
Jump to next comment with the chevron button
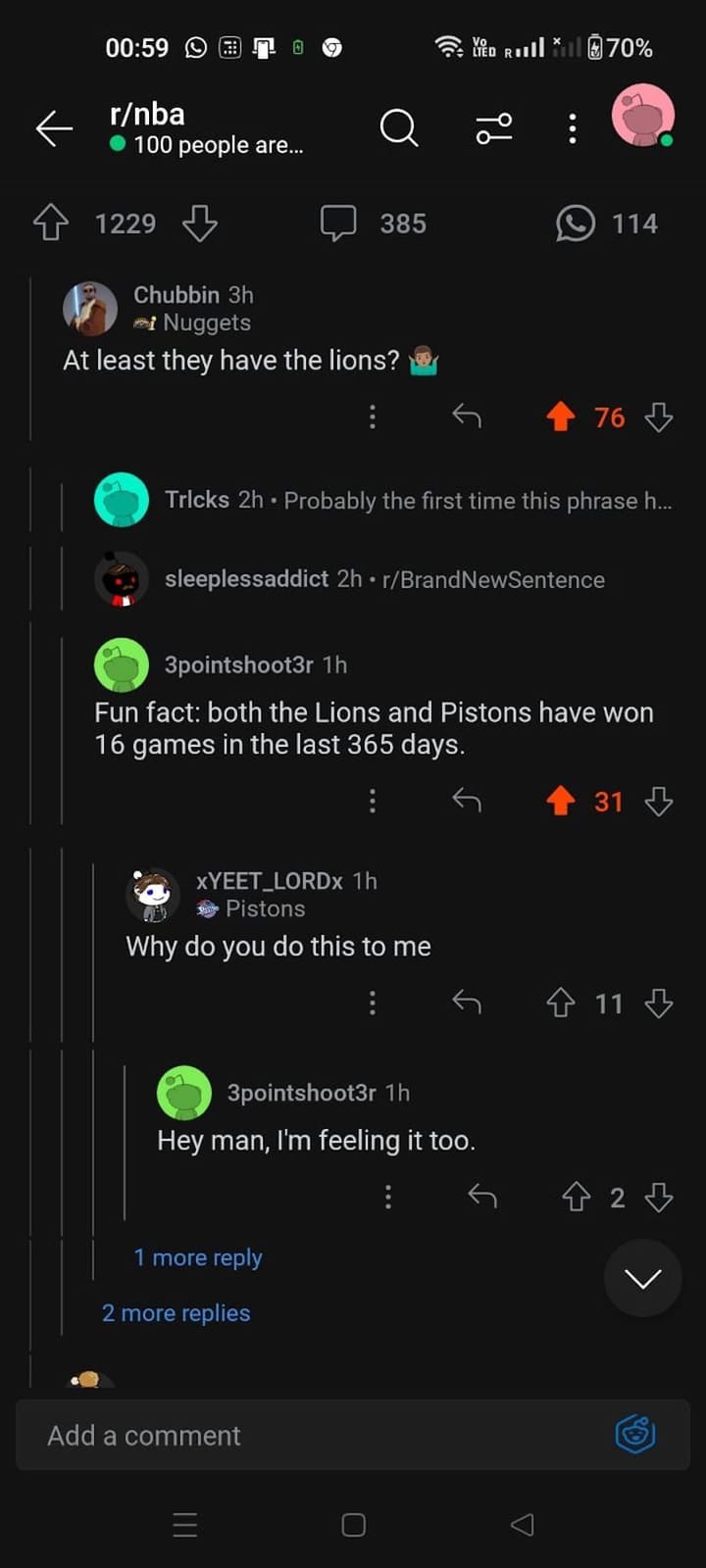coord(643,1278)
